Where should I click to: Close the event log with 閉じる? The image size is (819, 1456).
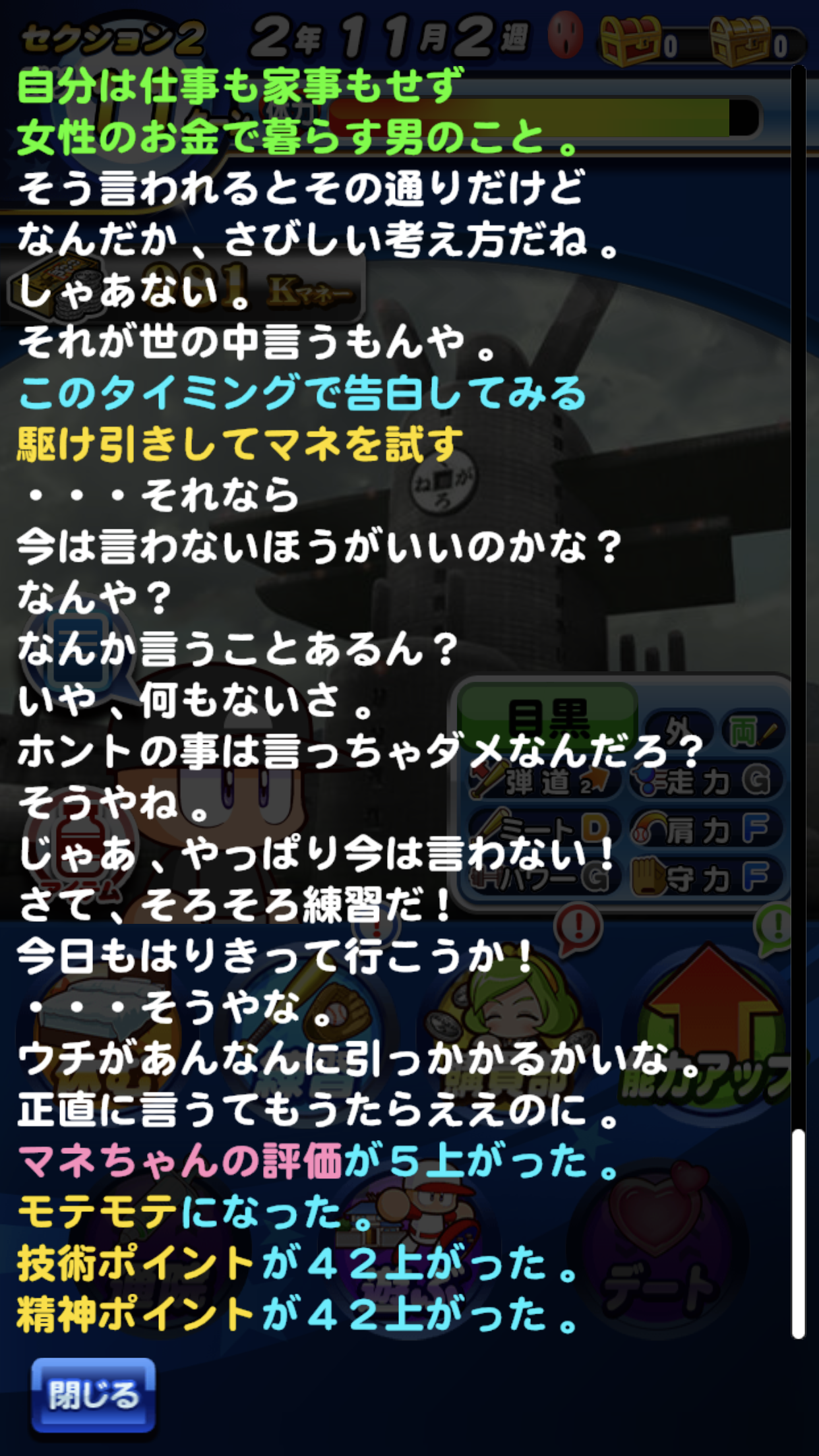(94, 1395)
